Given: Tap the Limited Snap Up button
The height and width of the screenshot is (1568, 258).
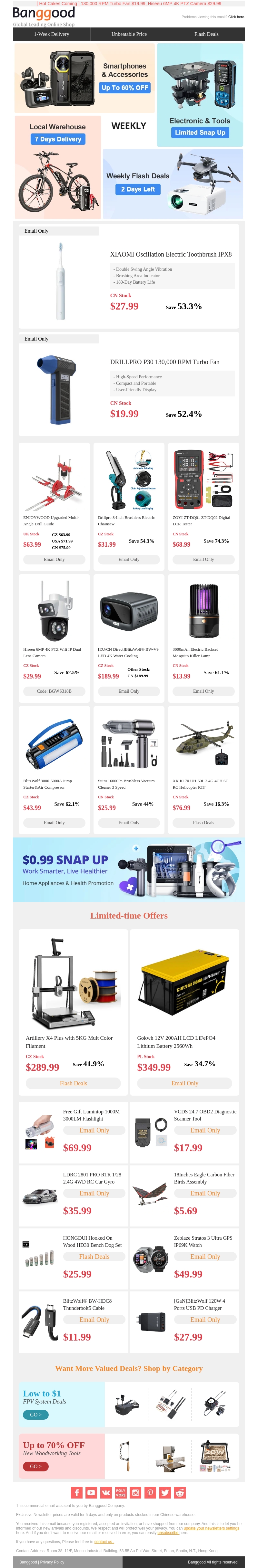Looking at the screenshot, I should coord(200,133).
